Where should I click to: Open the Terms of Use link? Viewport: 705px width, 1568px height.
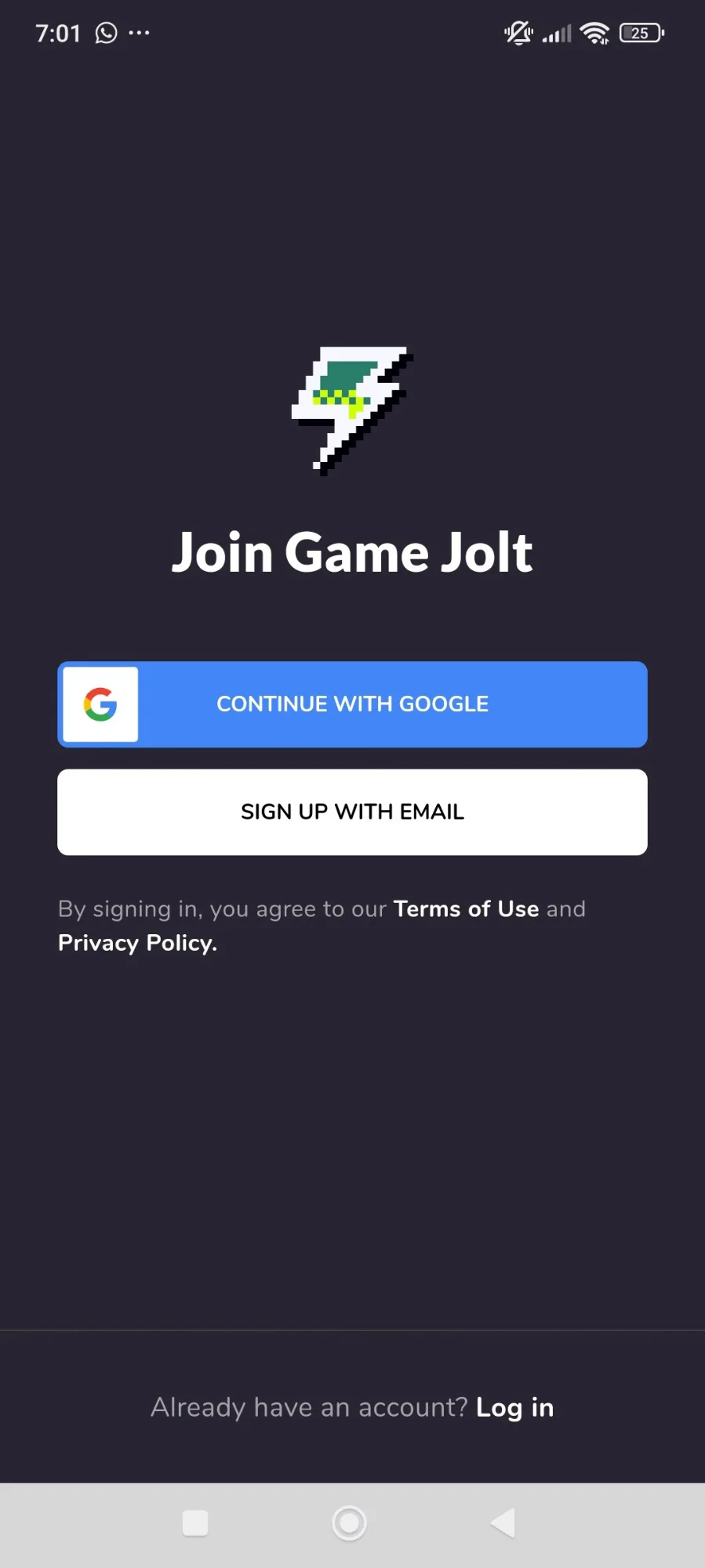pos(466,908)
